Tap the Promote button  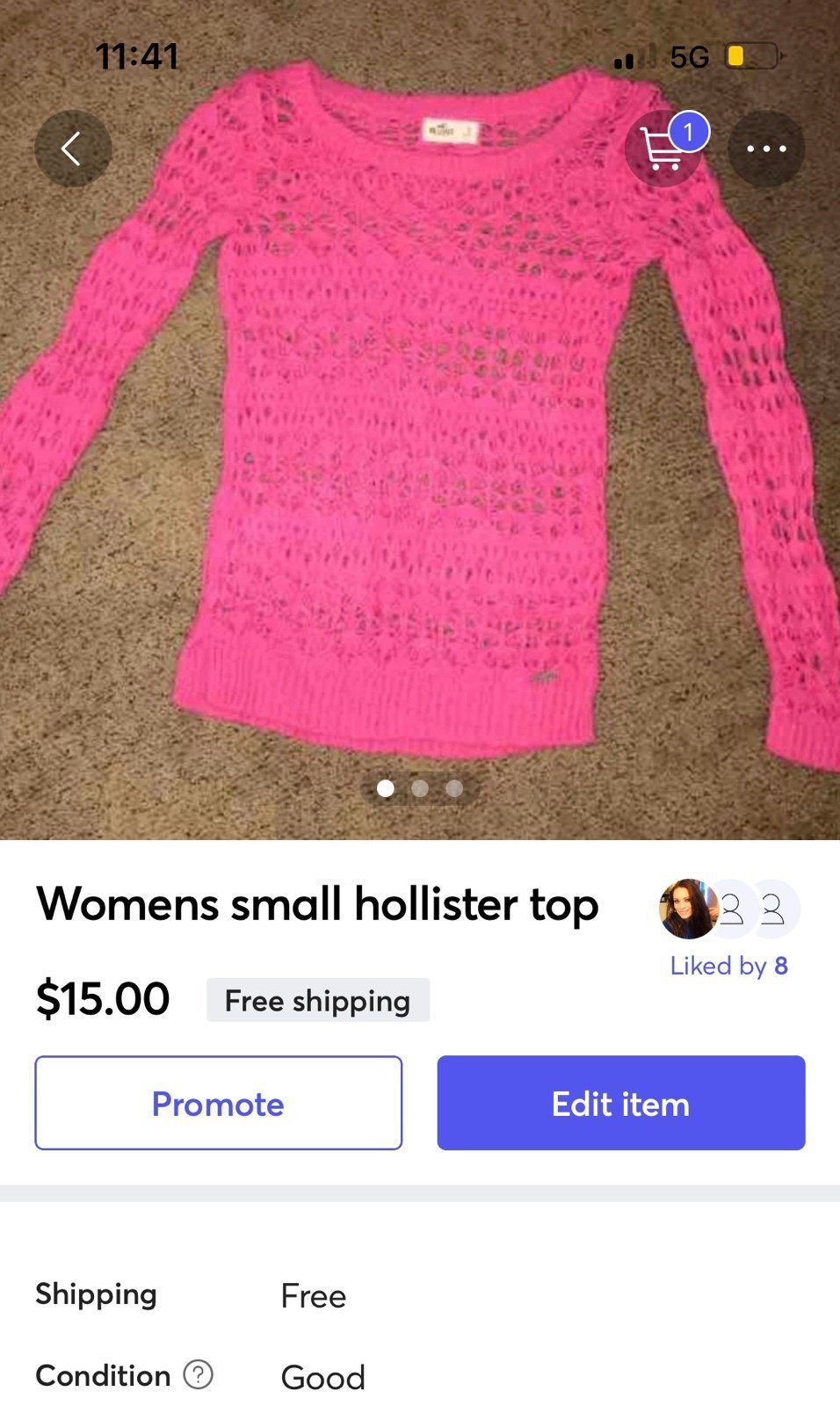pos(219,1103)
